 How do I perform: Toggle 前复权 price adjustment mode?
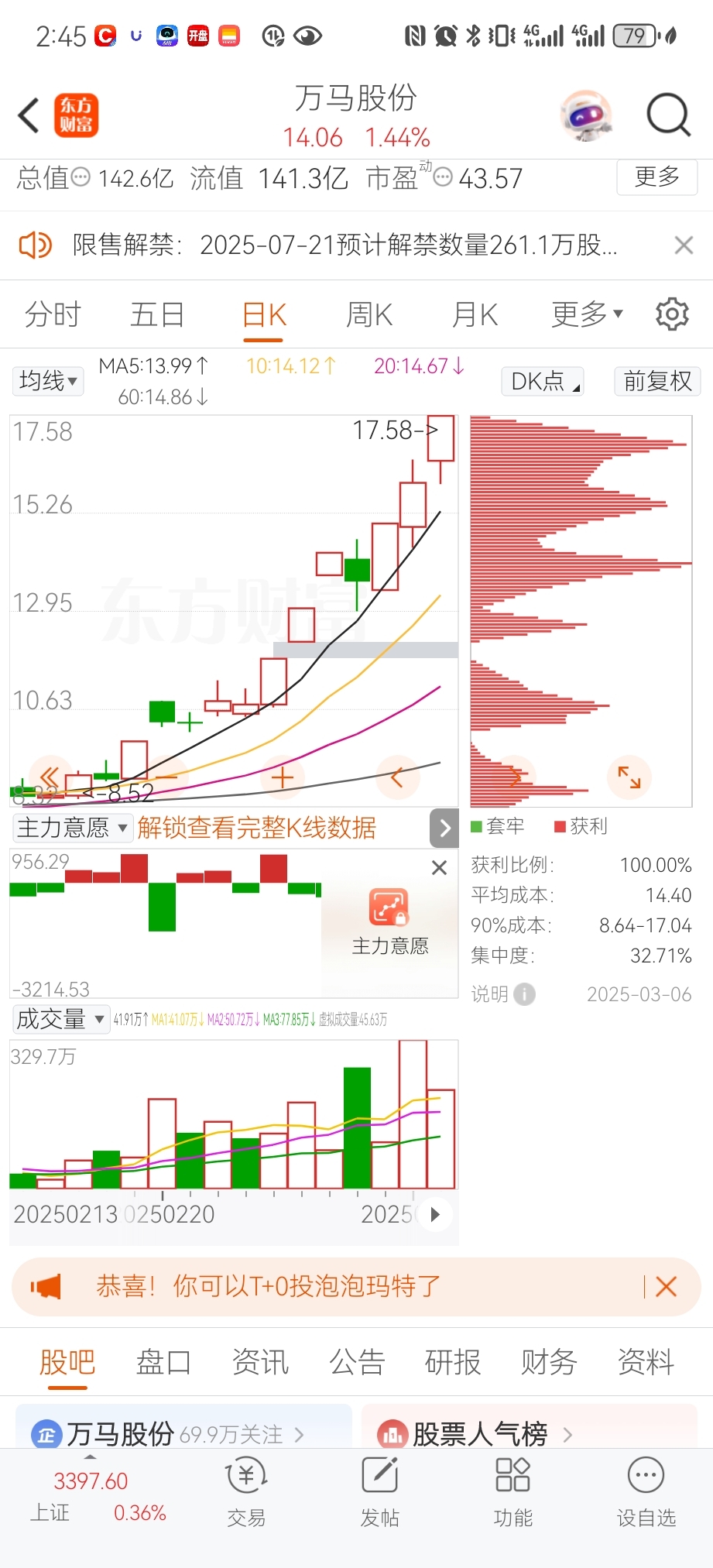pos(656,381)
